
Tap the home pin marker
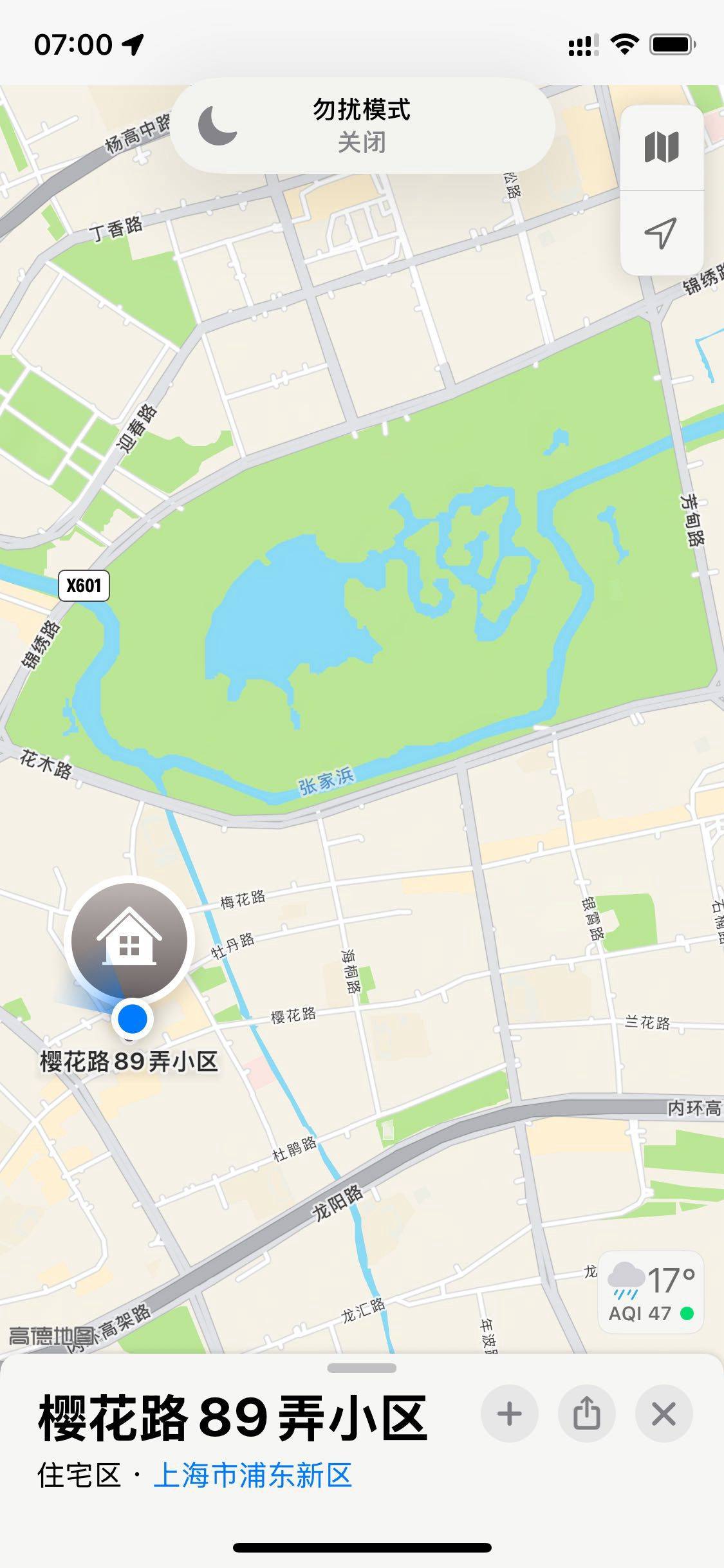coord(129,940)
